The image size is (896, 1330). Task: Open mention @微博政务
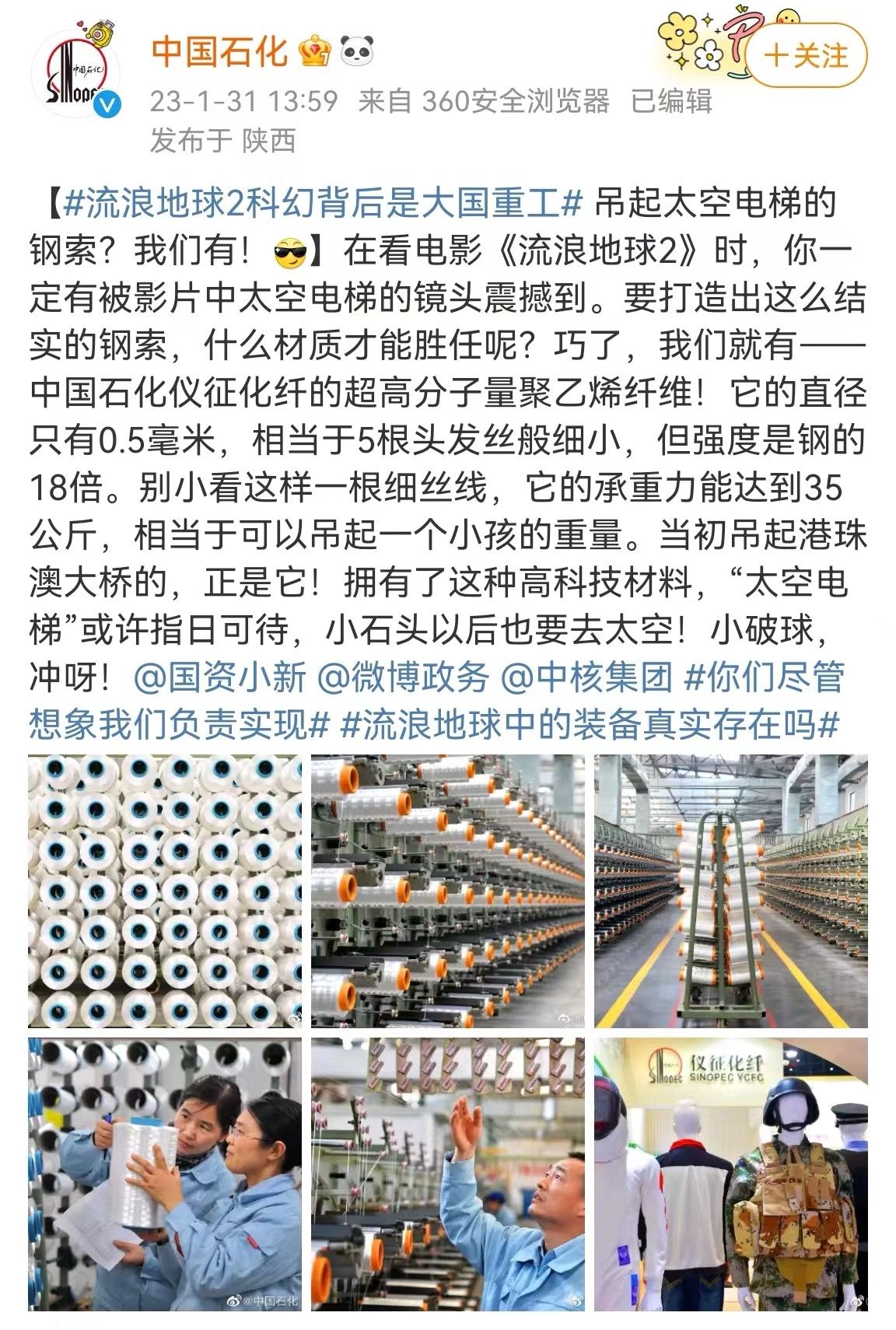pos(403,677)
